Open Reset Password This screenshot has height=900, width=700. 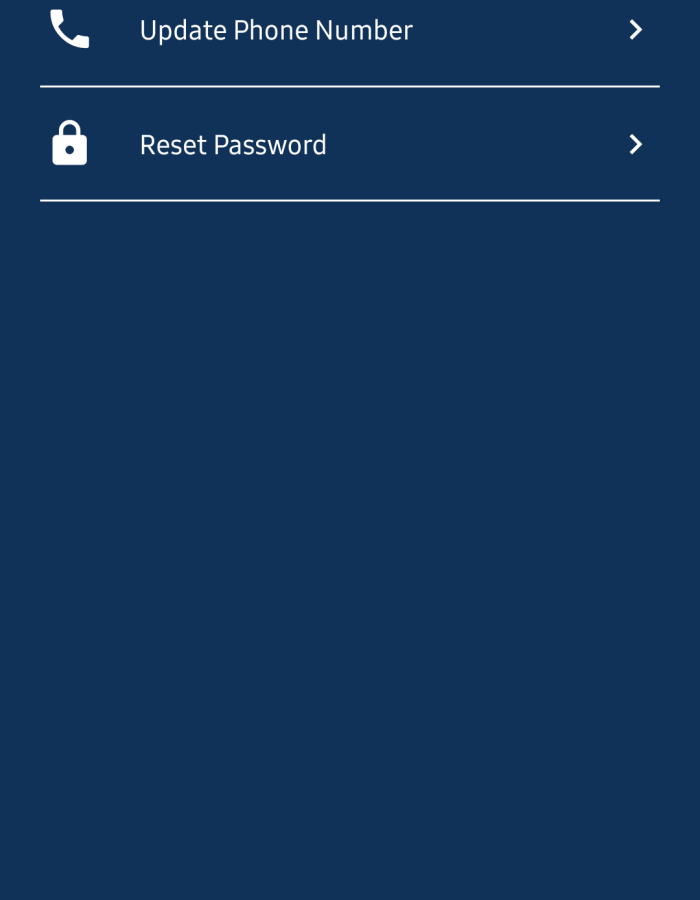point(233,145)
